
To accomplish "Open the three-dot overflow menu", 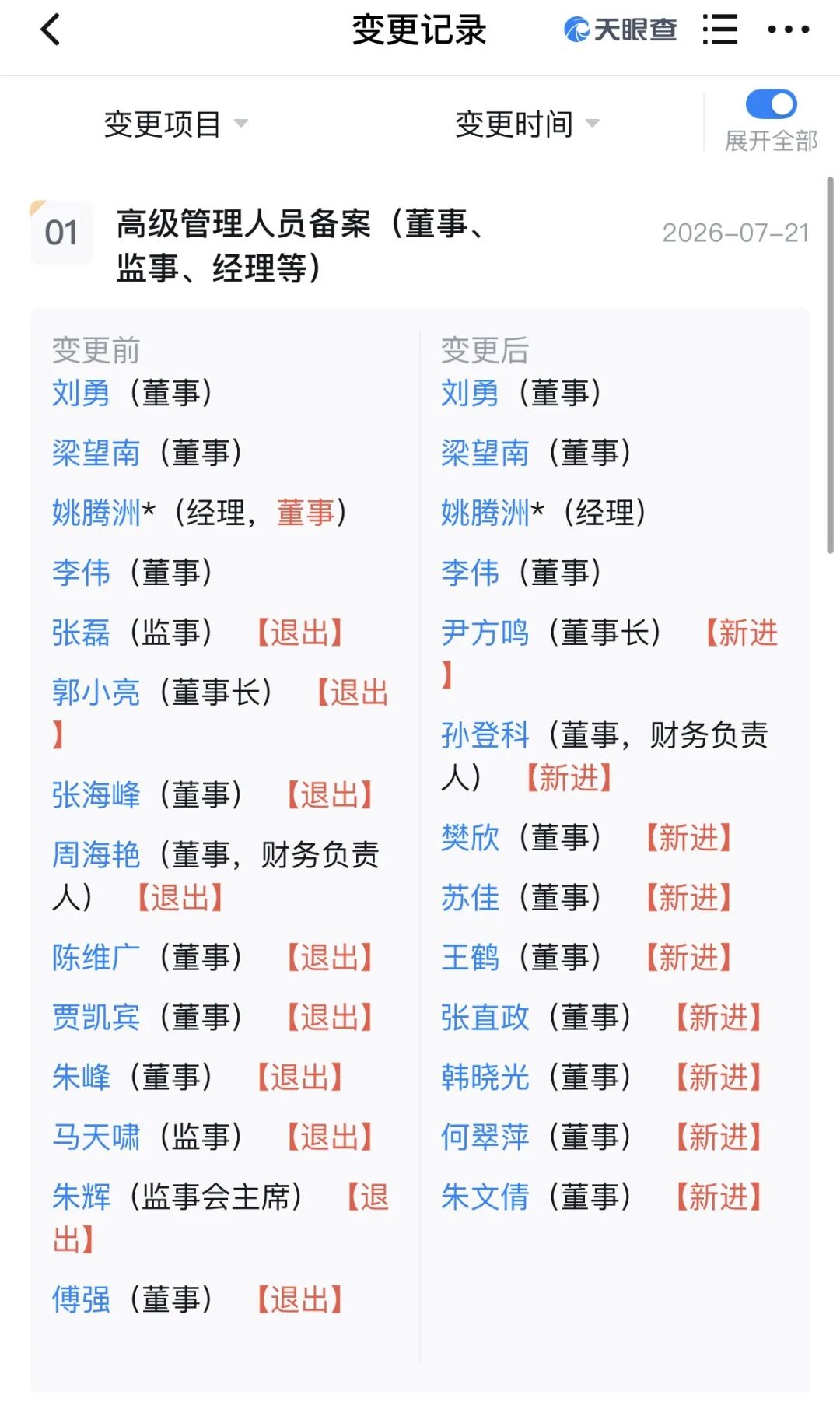I will click(x=788, y=30).
